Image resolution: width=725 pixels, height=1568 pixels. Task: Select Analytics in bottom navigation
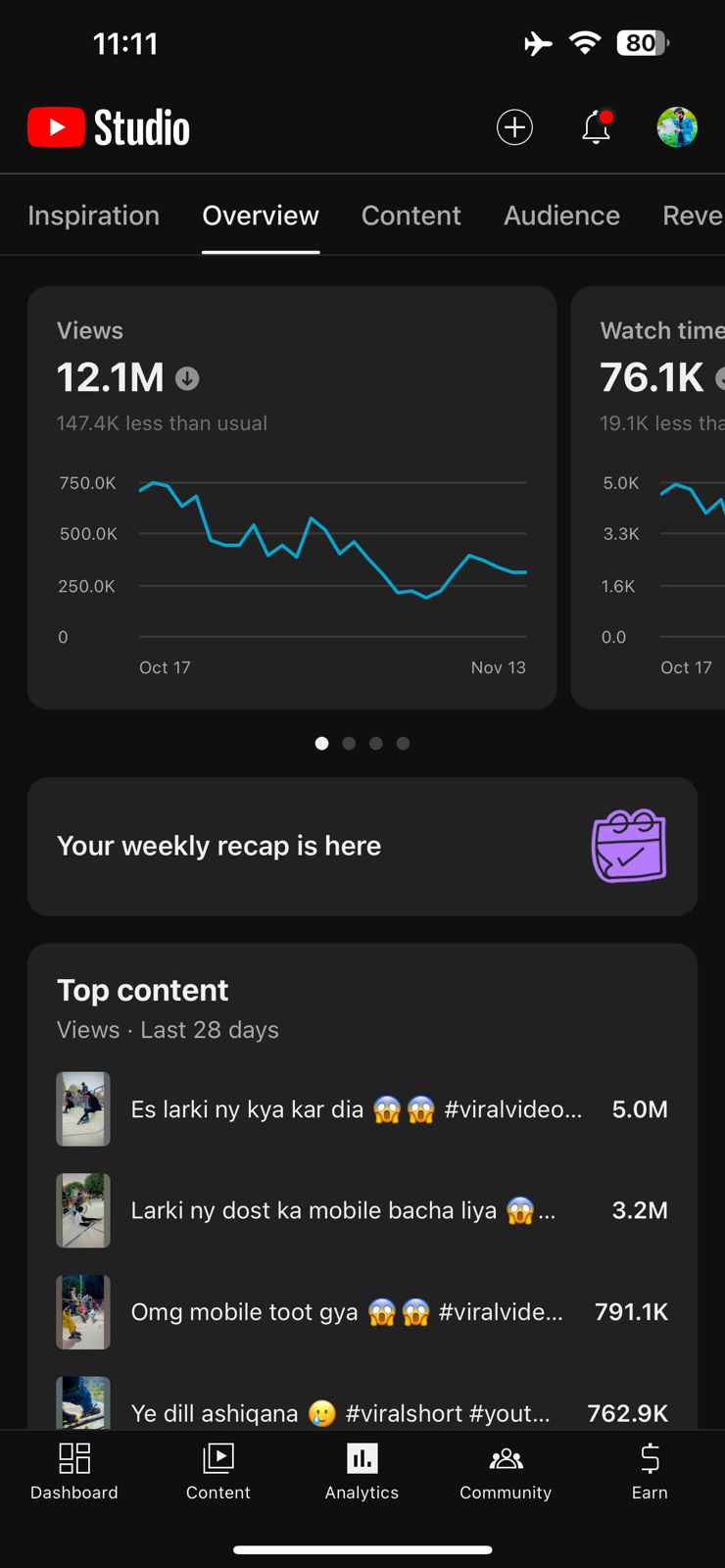click(x=362, y=1472)
